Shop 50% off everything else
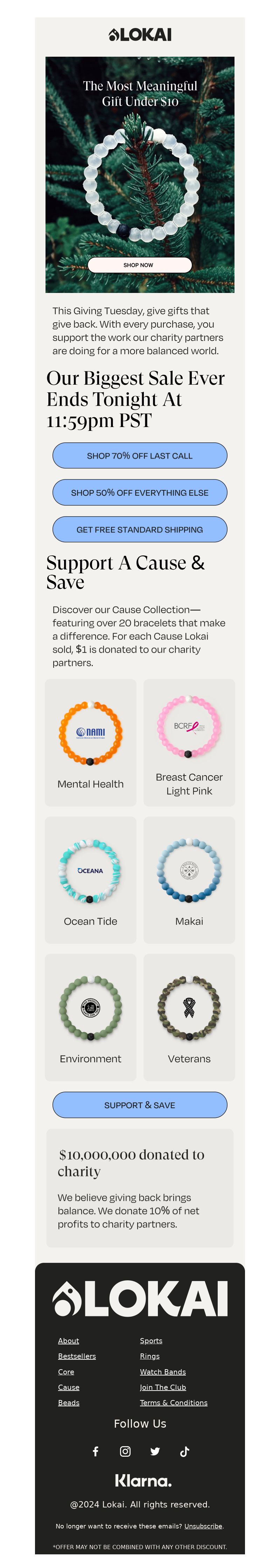Screen dimensions: 280x1568 pyautogui.click(x=139, y=492)
